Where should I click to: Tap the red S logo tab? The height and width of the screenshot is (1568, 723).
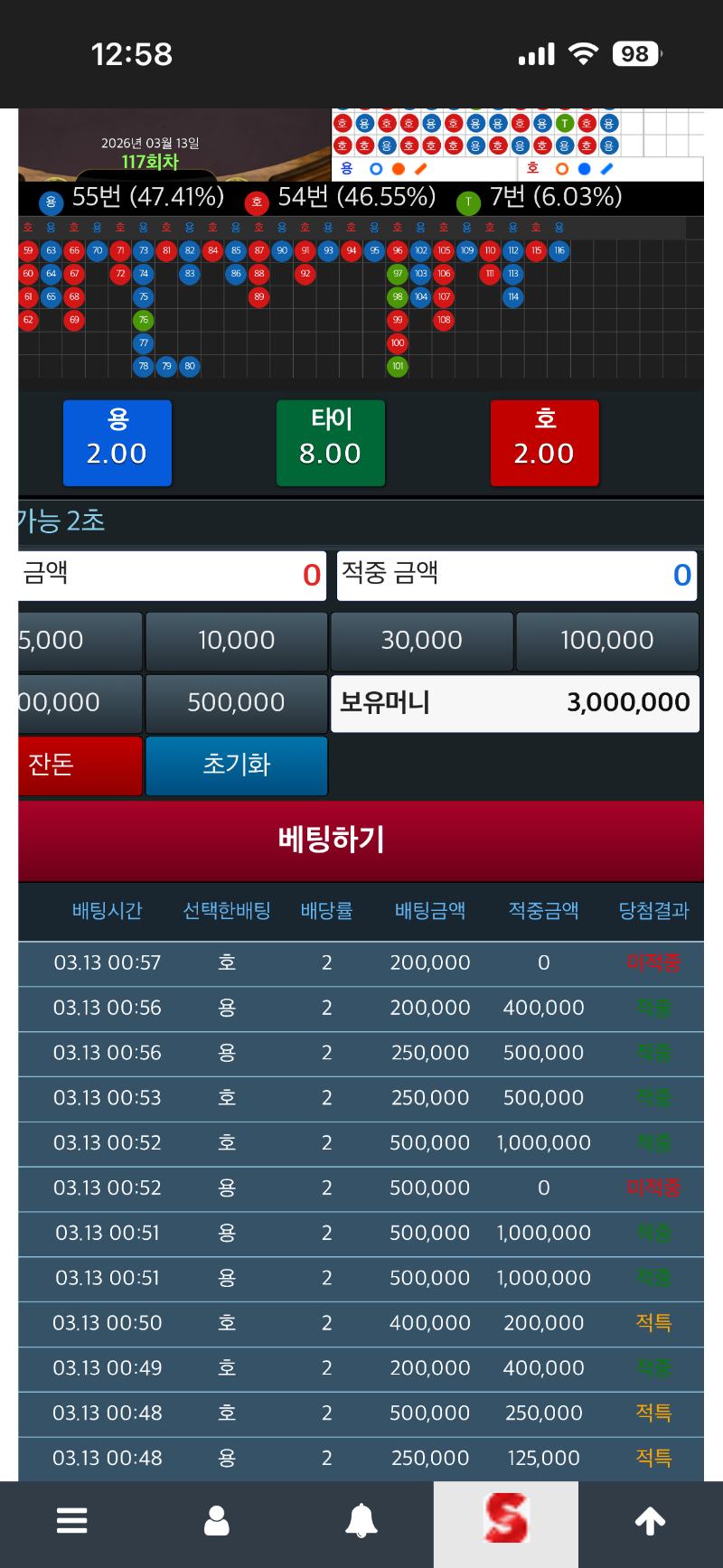(x=506, y=1521)
